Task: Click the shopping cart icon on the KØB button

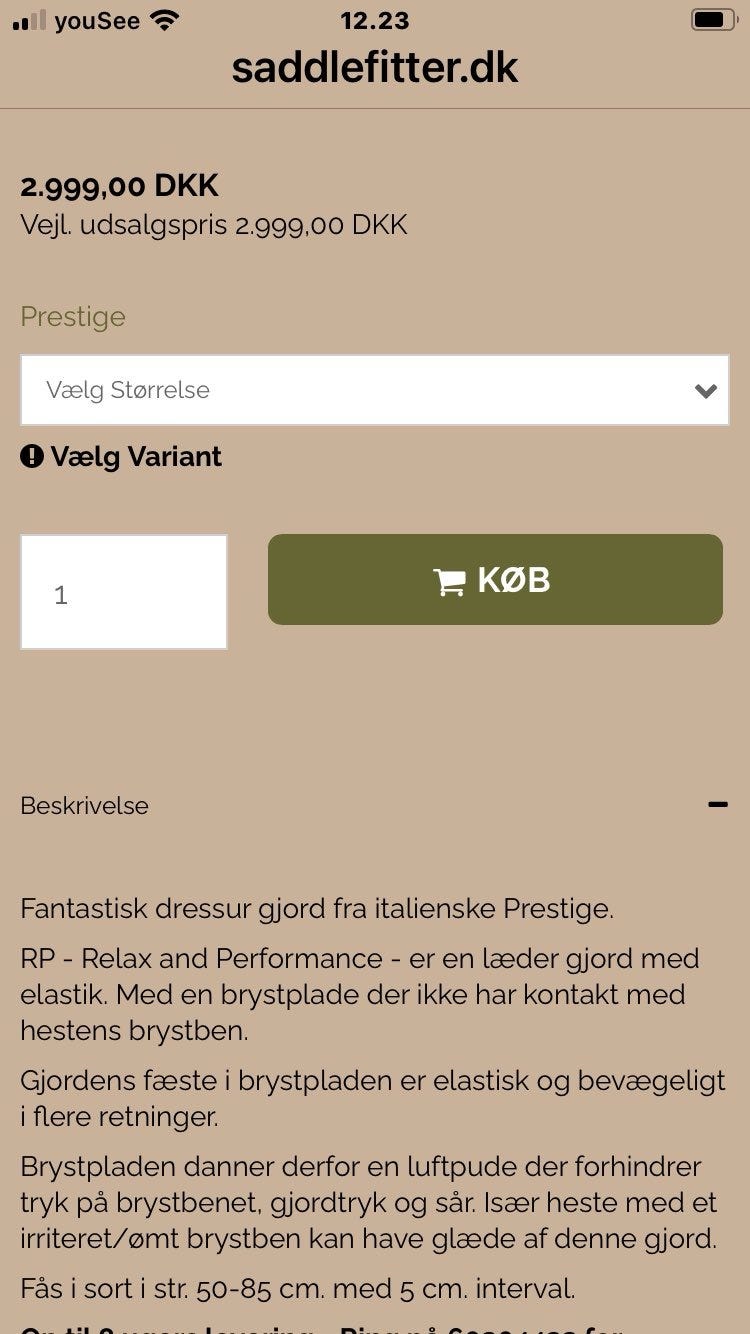Action: (x=452, y=578)
